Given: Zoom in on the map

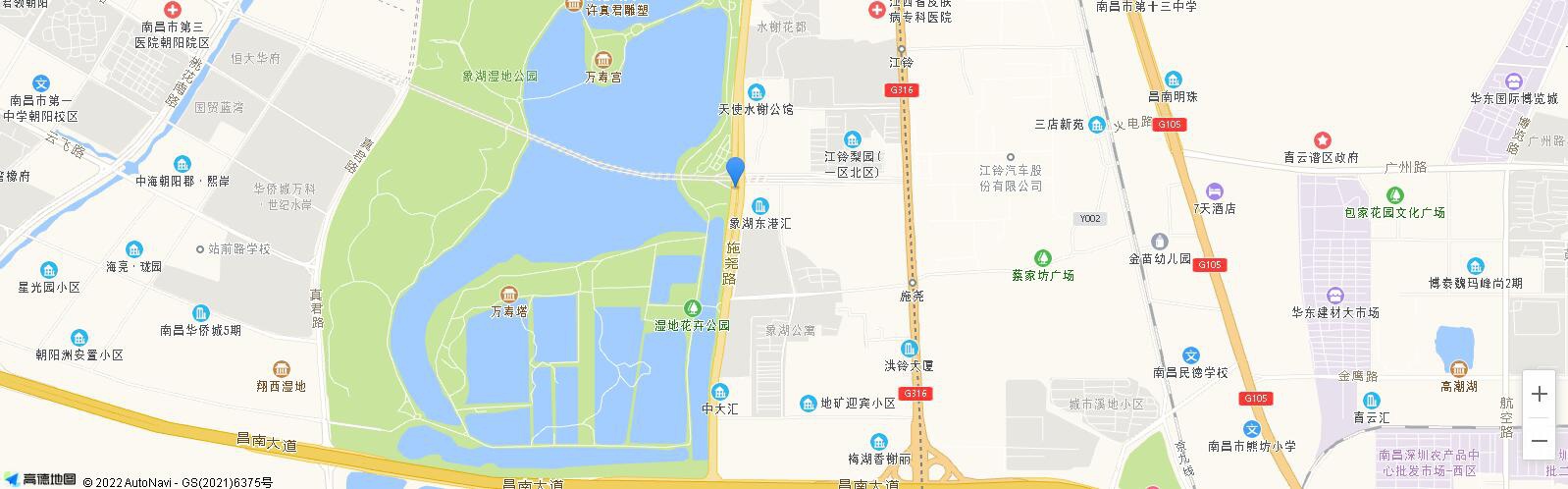Looking at the screenshot, I should pos(1539,395).
